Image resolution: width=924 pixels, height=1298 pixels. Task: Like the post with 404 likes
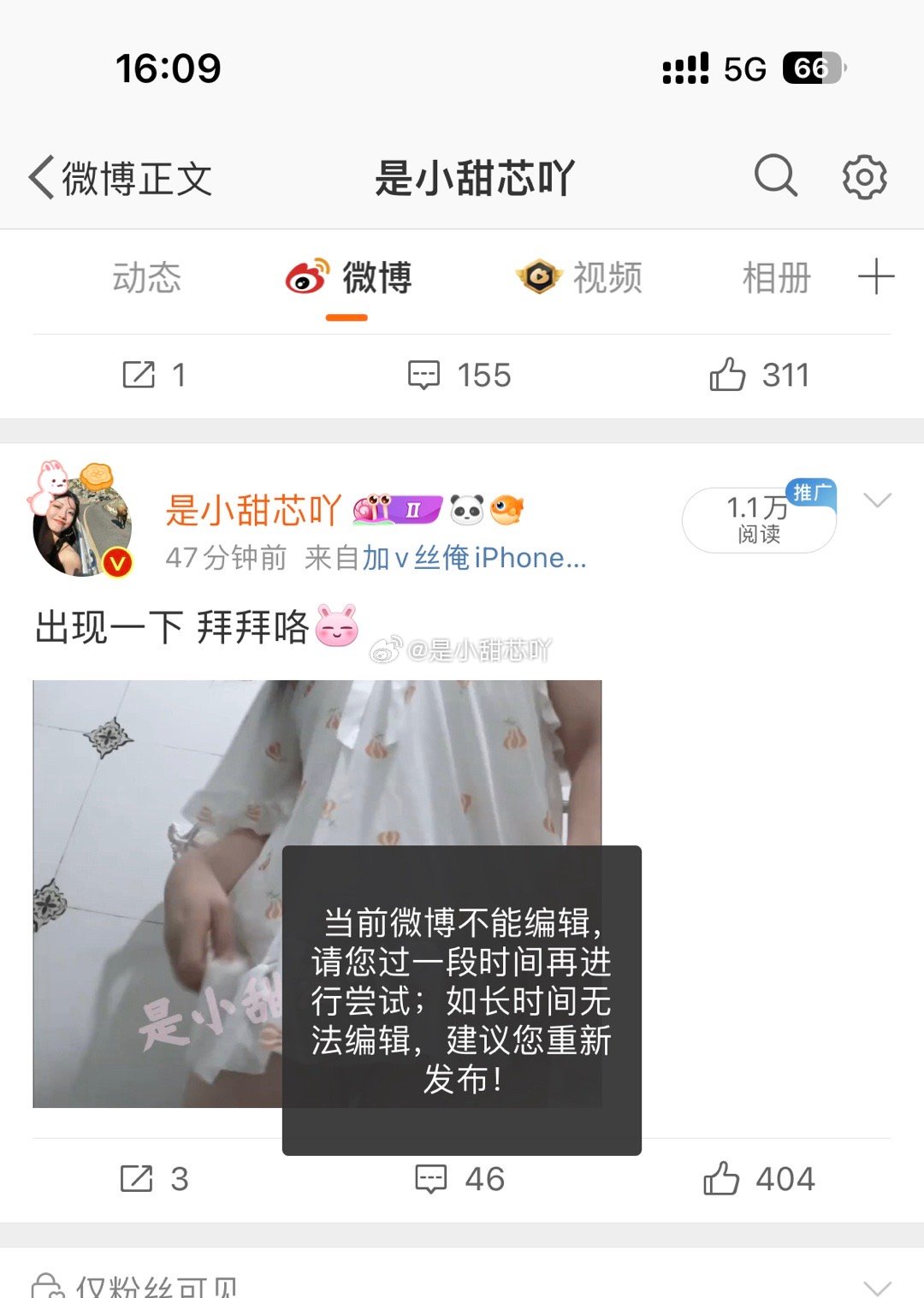point(759,1179)
